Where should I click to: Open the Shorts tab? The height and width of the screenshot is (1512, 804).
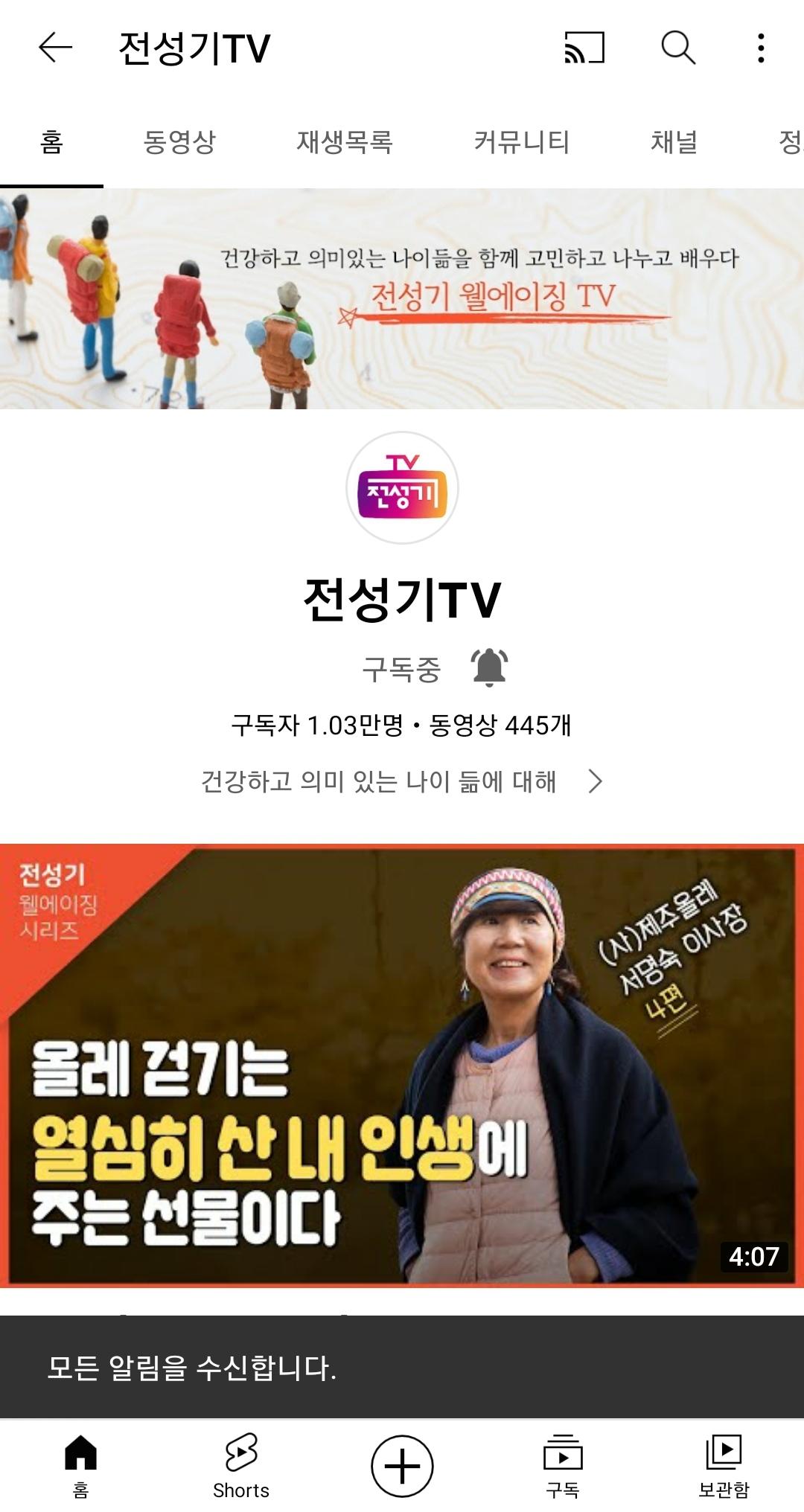(x=241, y=1466)
